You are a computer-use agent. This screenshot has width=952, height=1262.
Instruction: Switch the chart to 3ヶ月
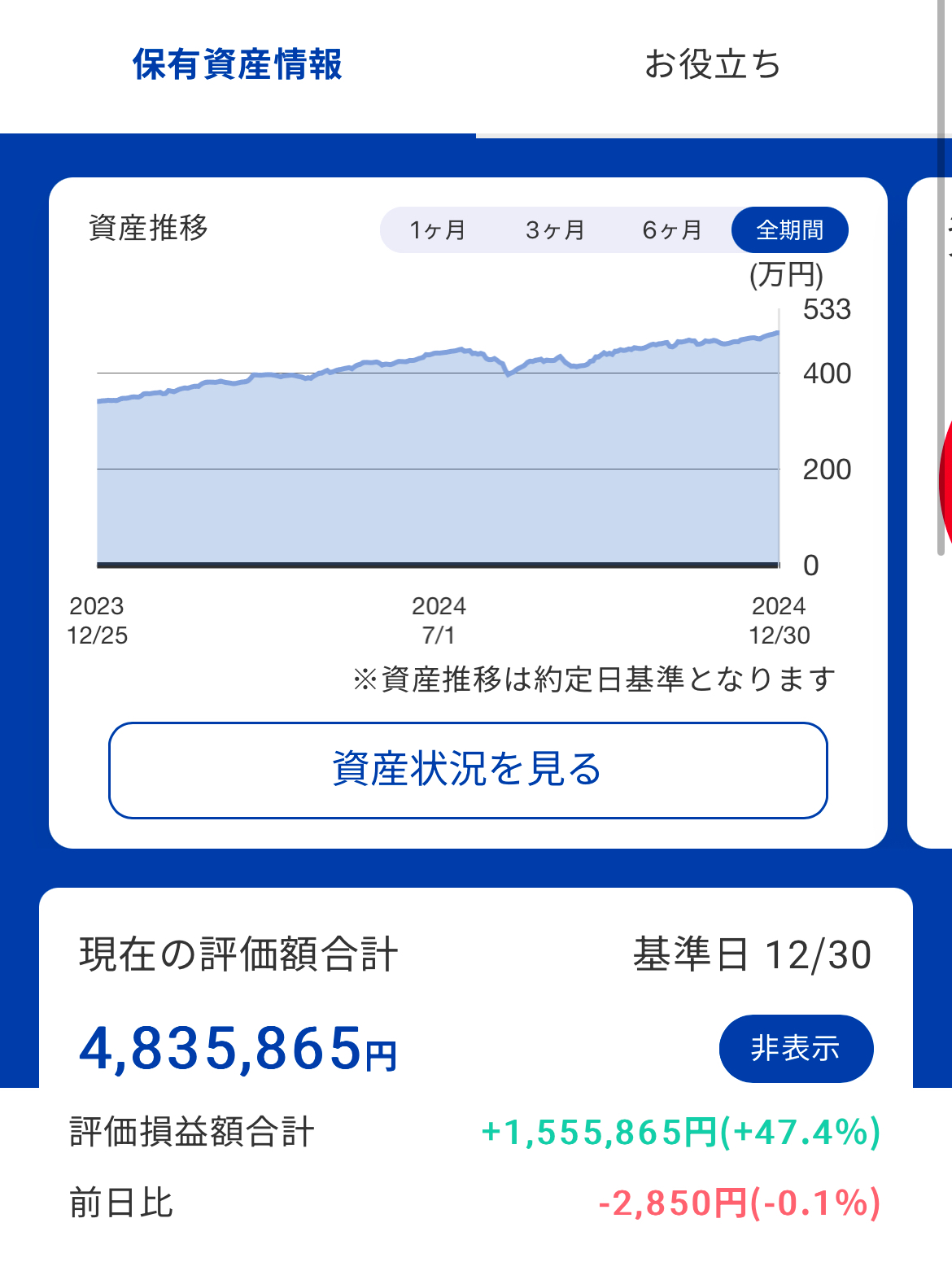(x=555, y=230)
